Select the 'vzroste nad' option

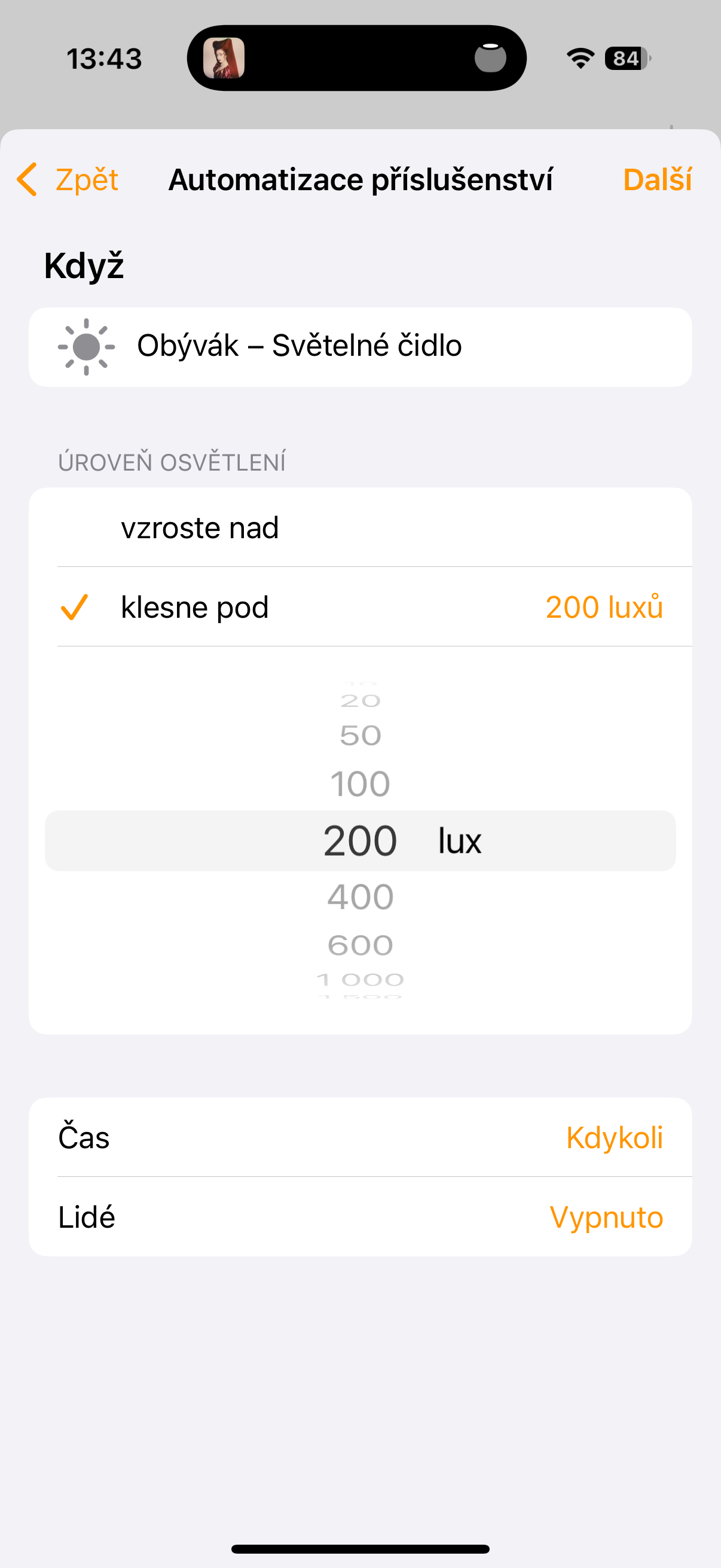(x=359, y=527)
